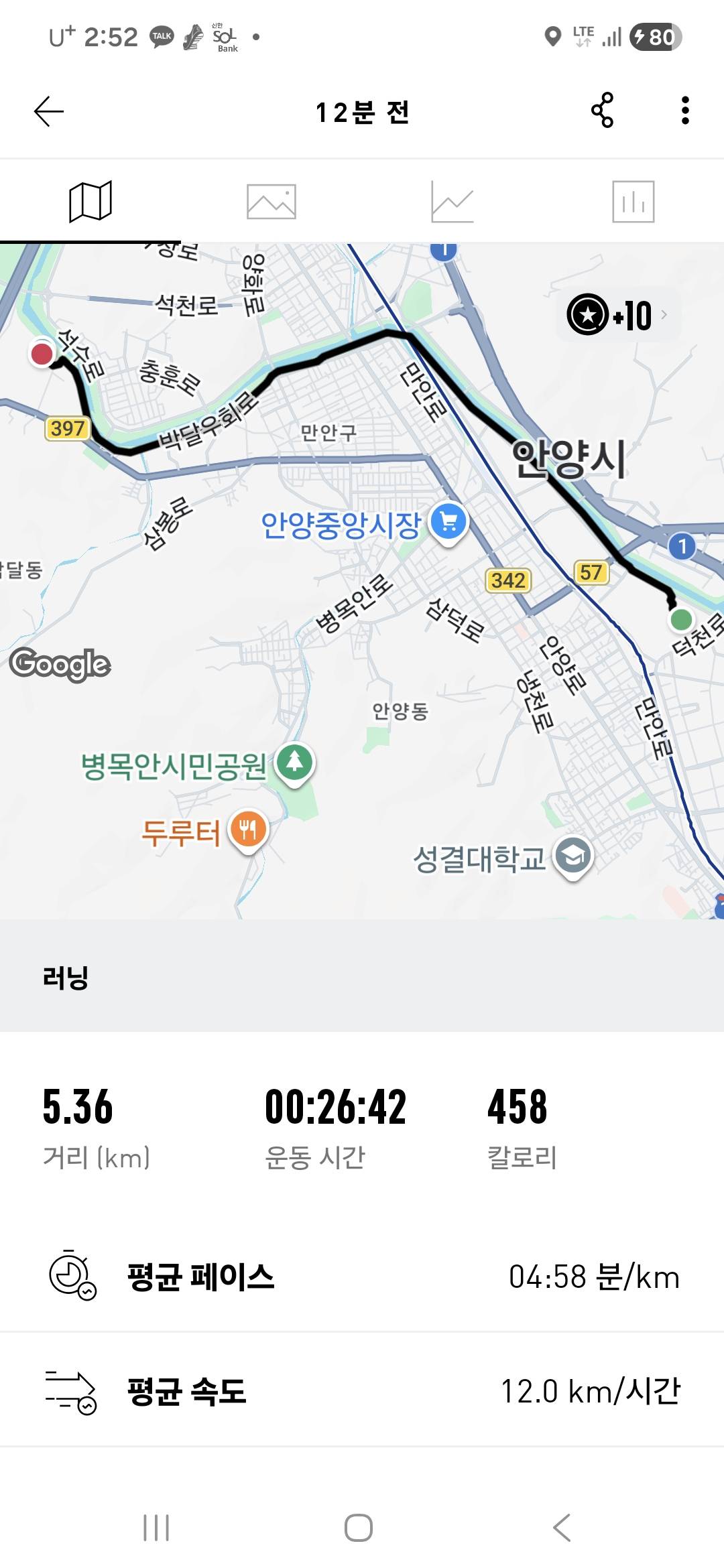The image size is (724, 1568).
Task: Tap the red run finish marker
Action: pos(42,353)
